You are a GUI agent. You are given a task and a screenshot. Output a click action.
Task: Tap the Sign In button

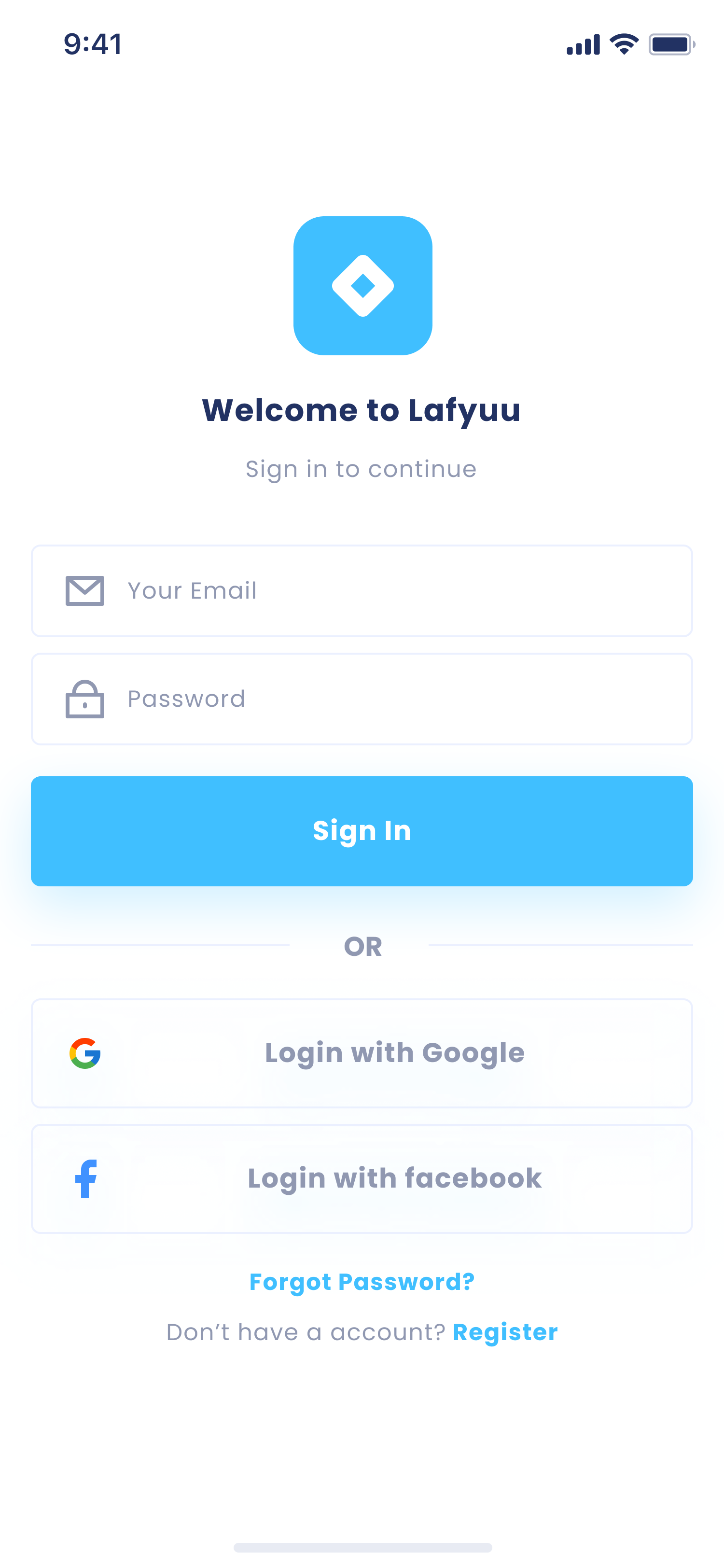362,831
